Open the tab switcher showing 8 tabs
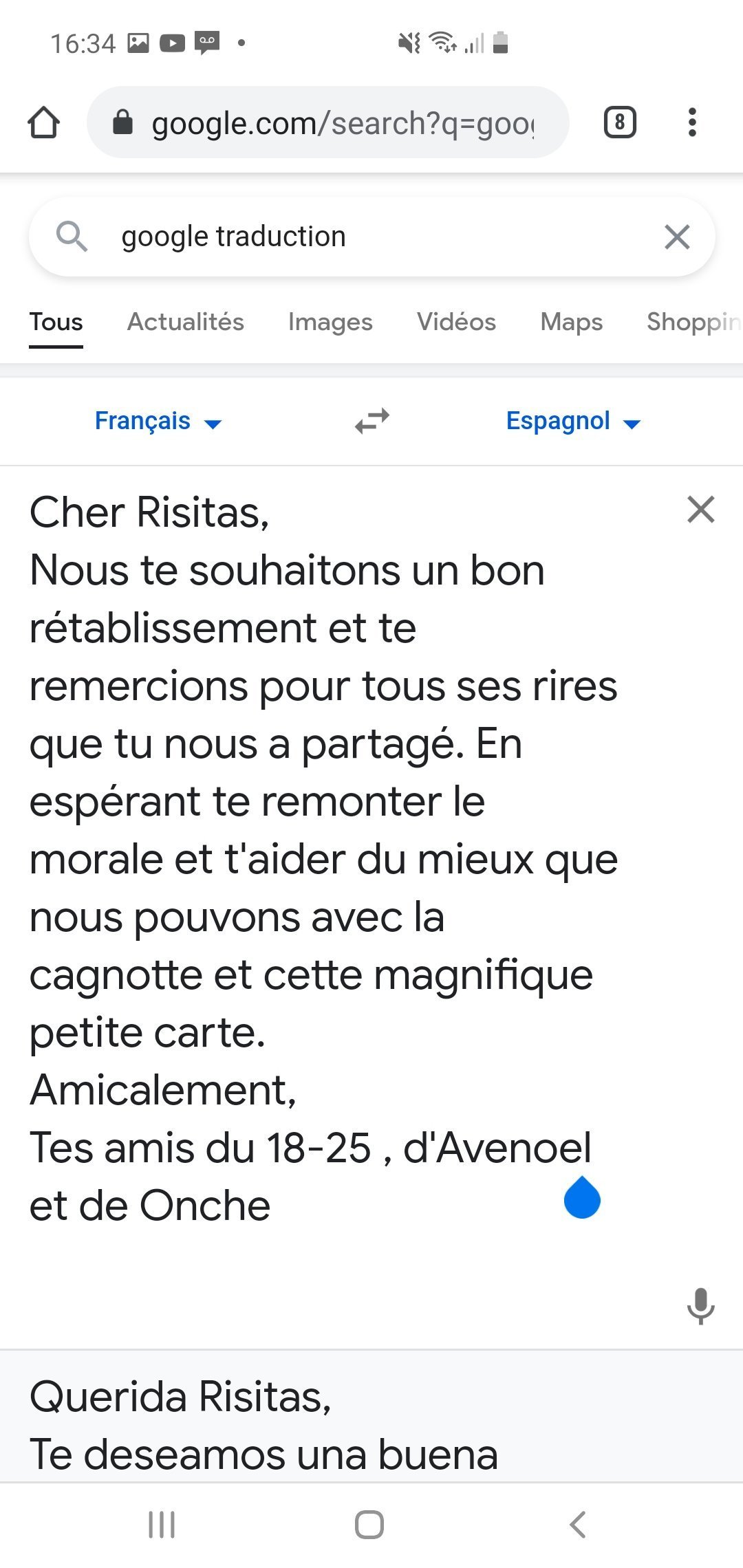 619,123
